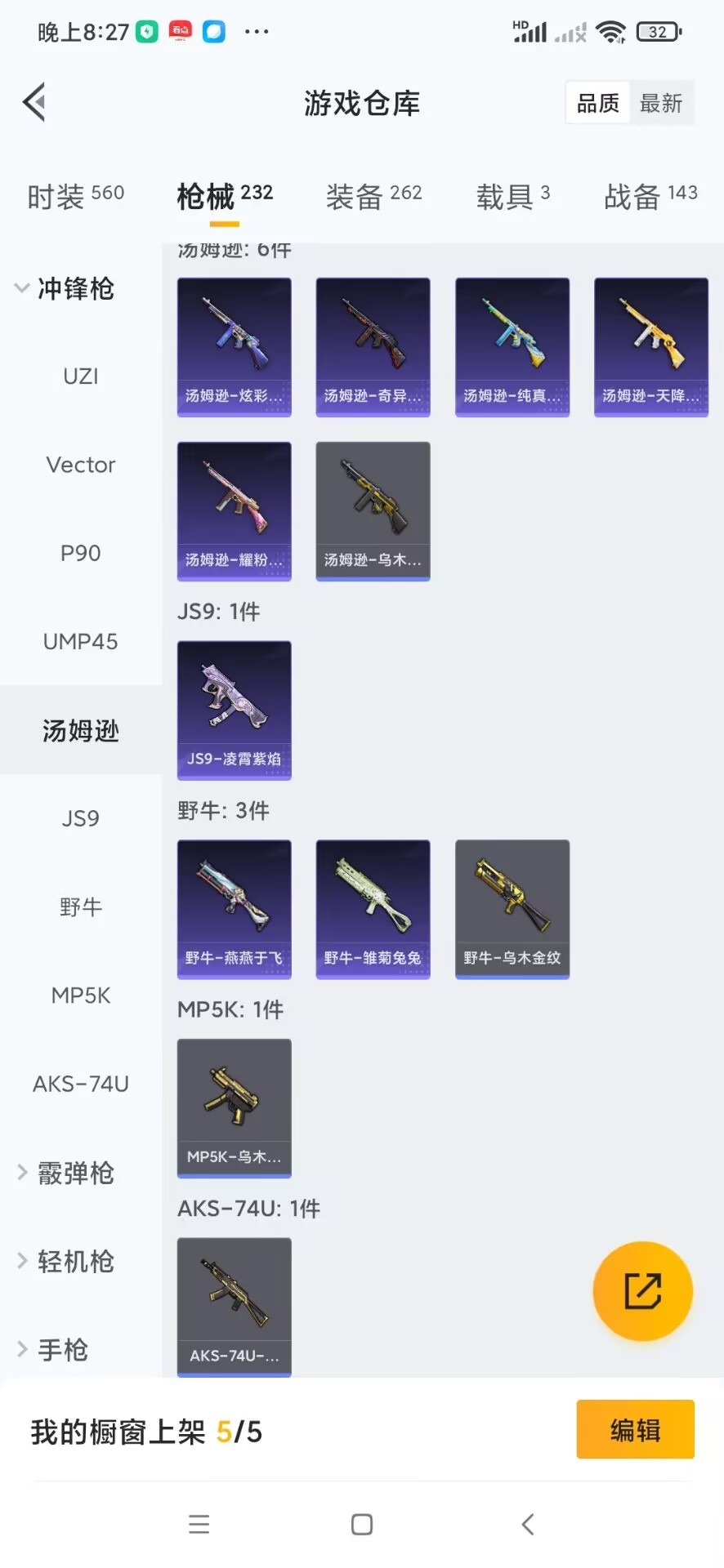Open sharing via the yellow export button

tap(642, 1291)
